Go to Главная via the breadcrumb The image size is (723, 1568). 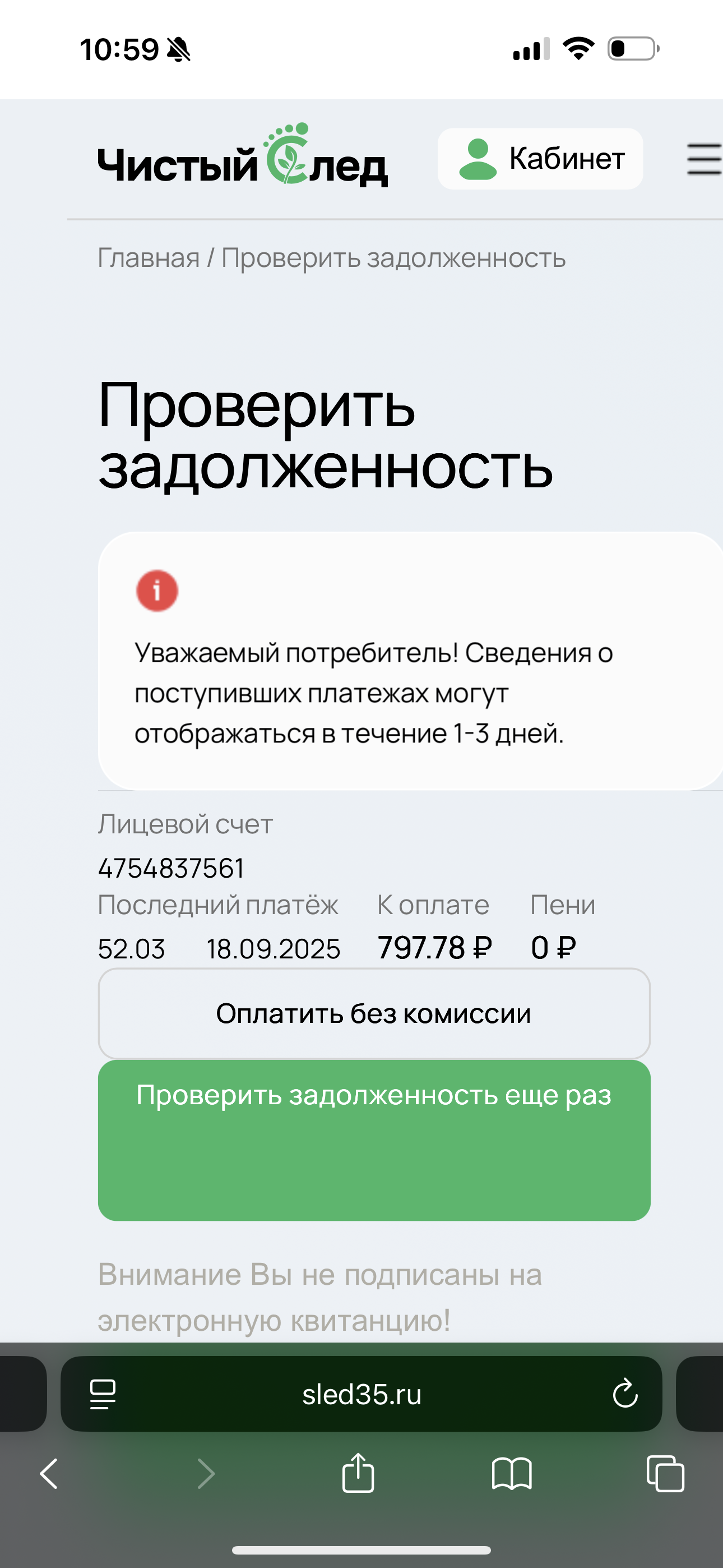coord(149,258)
